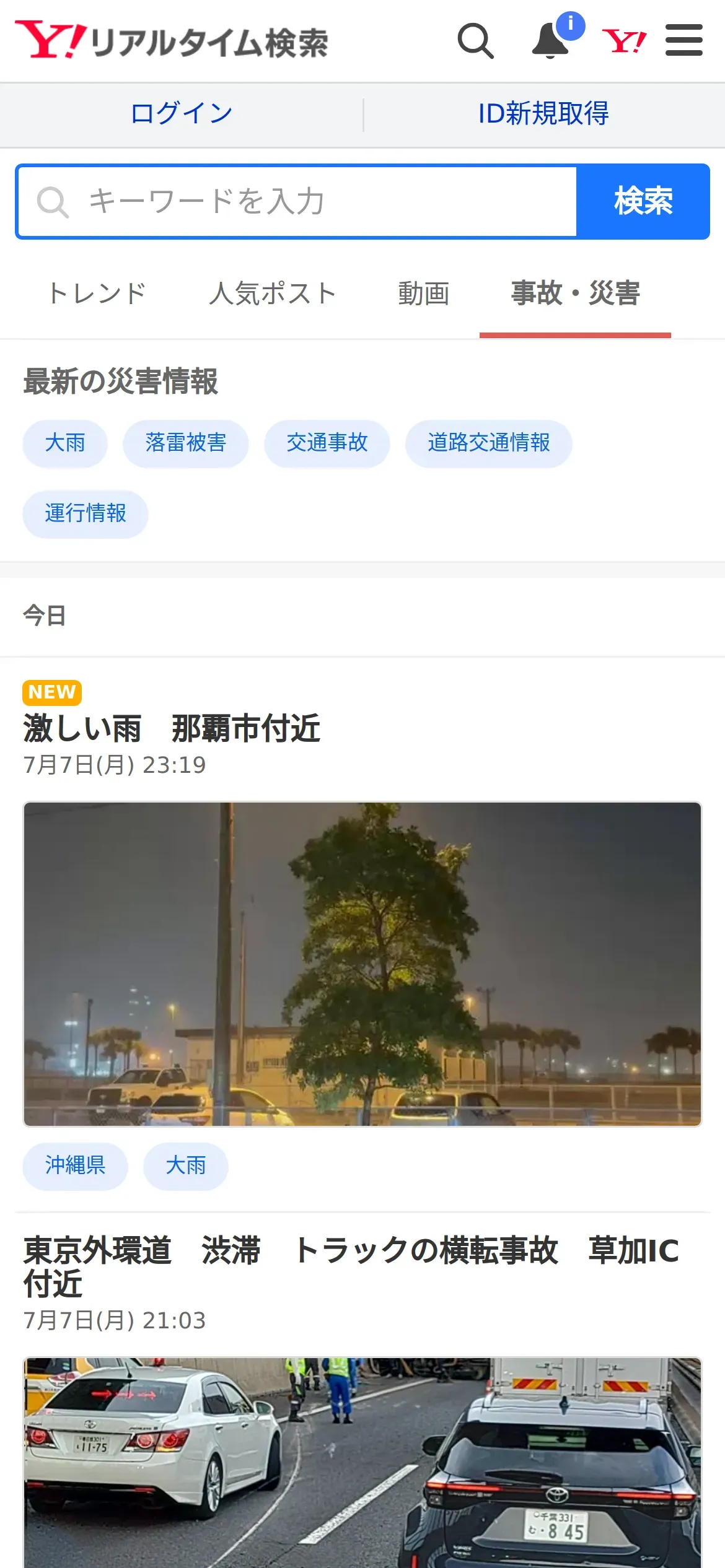The width and height of the screenshot is (725, 1568).
Task: Switch to the 人気ポスト tab
Action: click(273, 294)
